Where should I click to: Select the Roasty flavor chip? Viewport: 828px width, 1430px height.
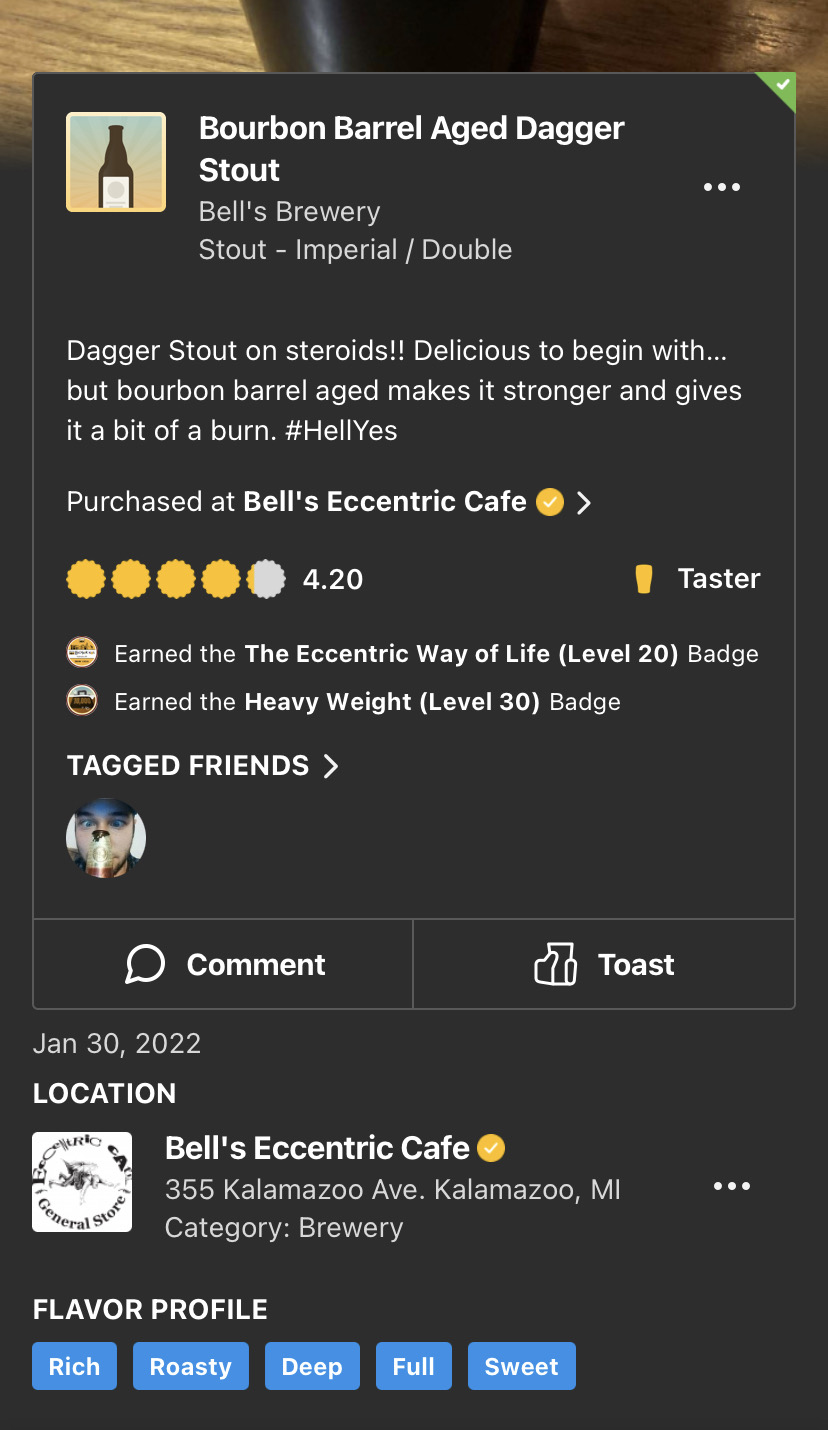(x=190, y=1366)
